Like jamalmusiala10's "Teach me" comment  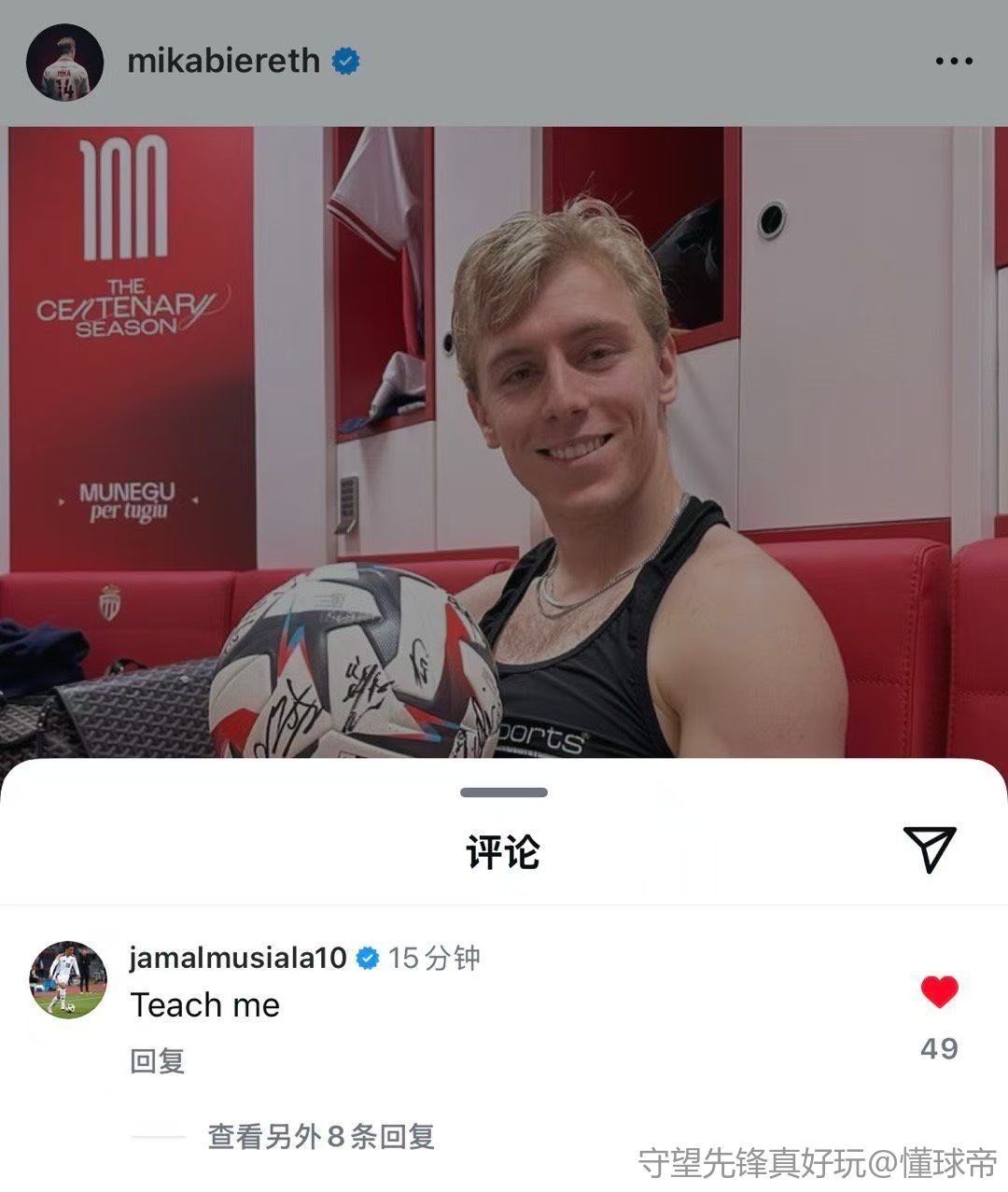point(939,991)
